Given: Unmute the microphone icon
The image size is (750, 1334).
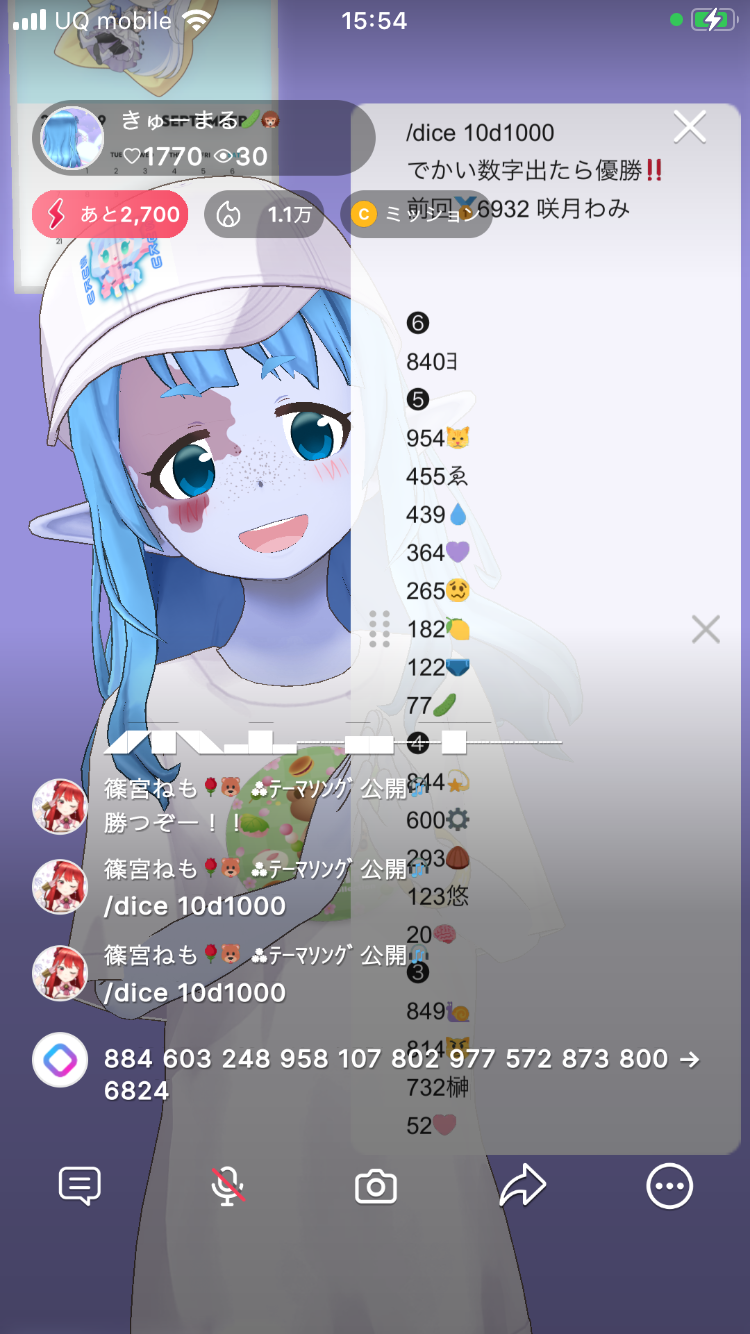Looking at the screenshot, I should pos(228,1187).
